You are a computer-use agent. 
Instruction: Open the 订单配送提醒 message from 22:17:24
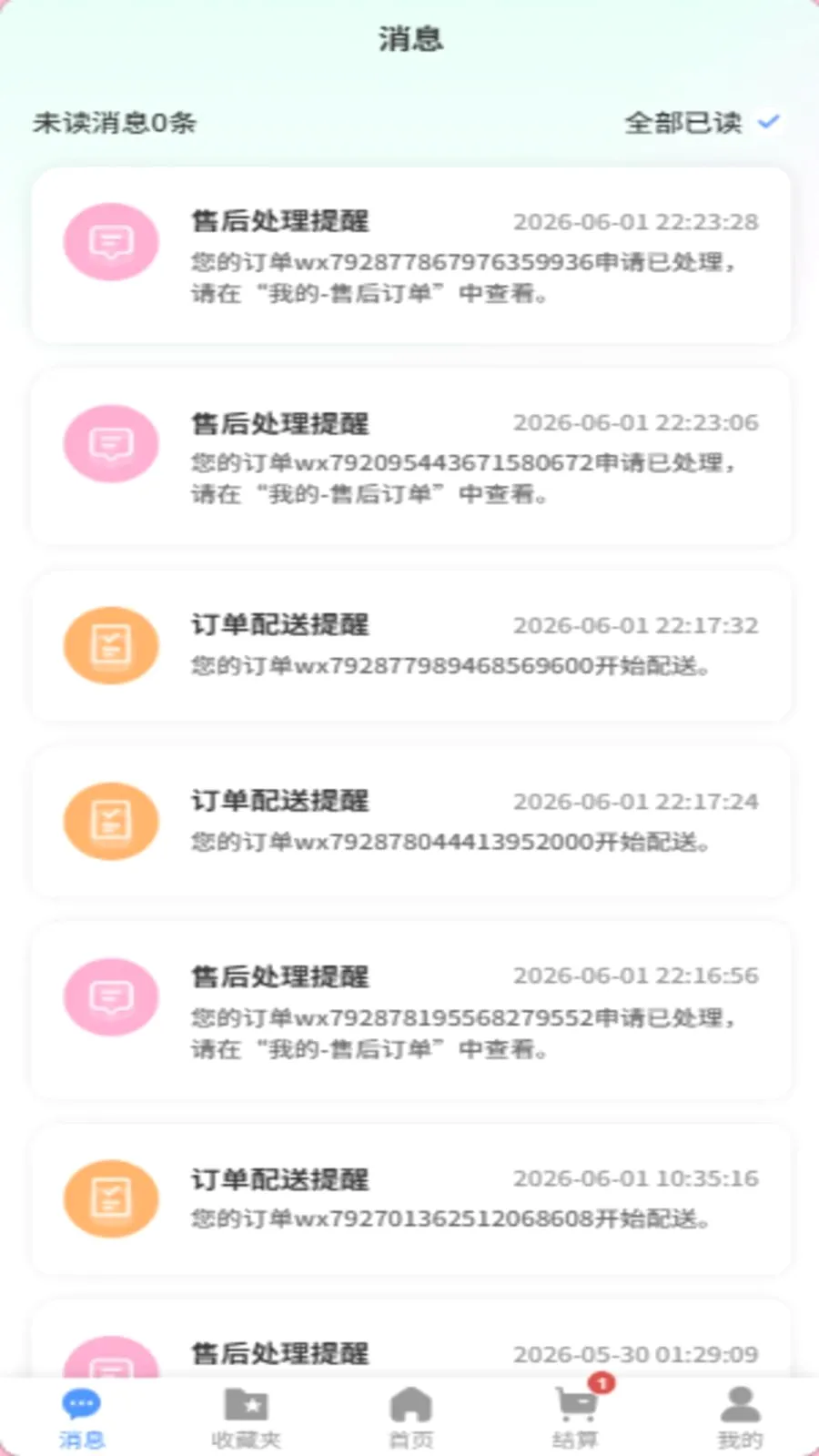[410, 822]
